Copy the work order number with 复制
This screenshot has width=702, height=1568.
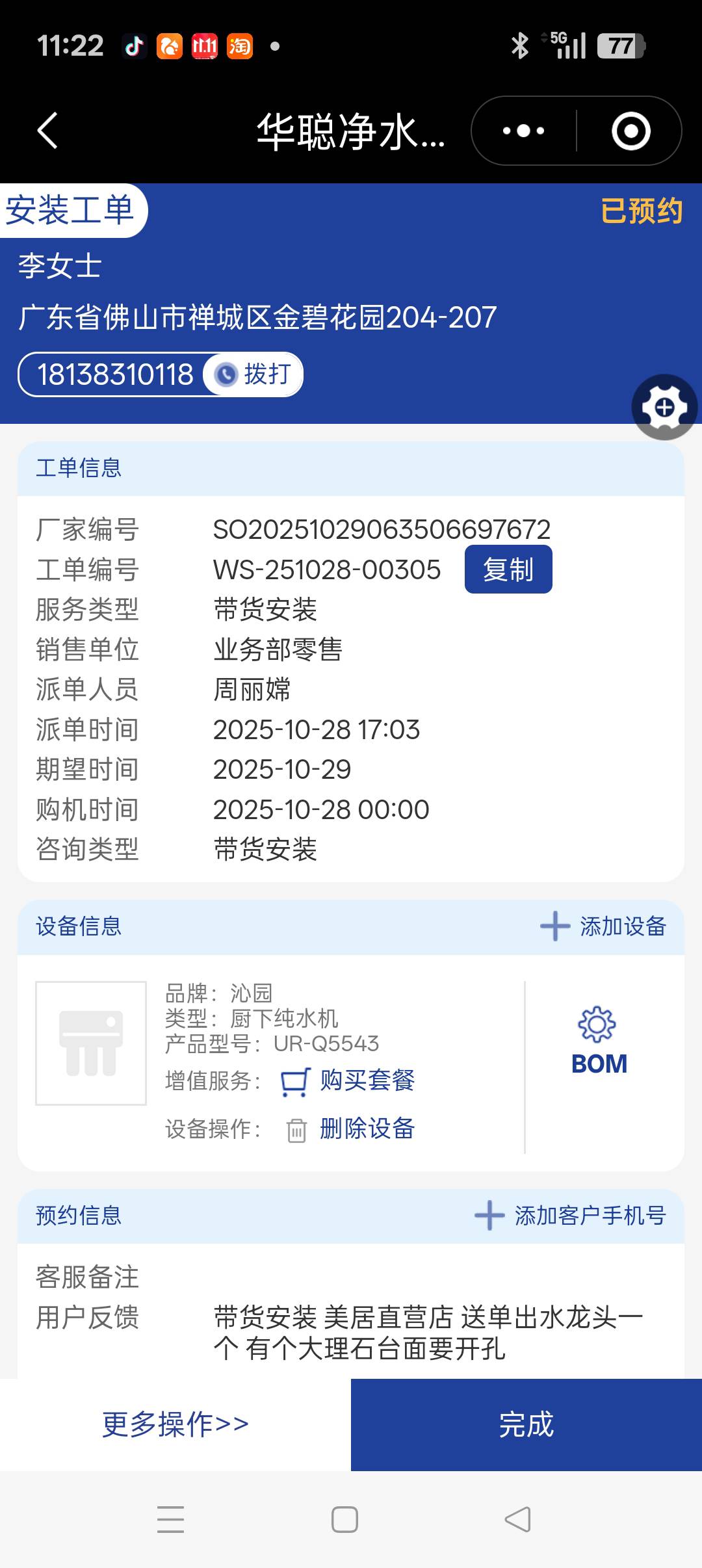click(508, 569)
